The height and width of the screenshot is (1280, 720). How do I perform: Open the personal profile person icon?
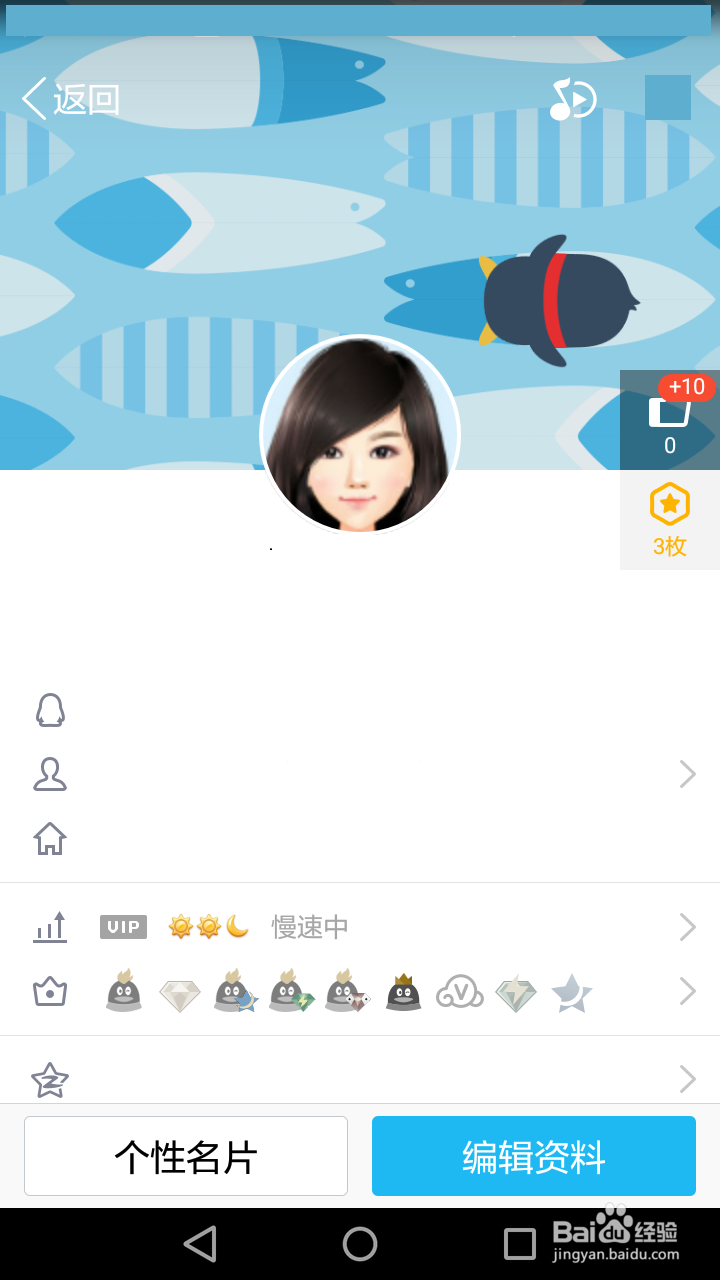(50, 774)
